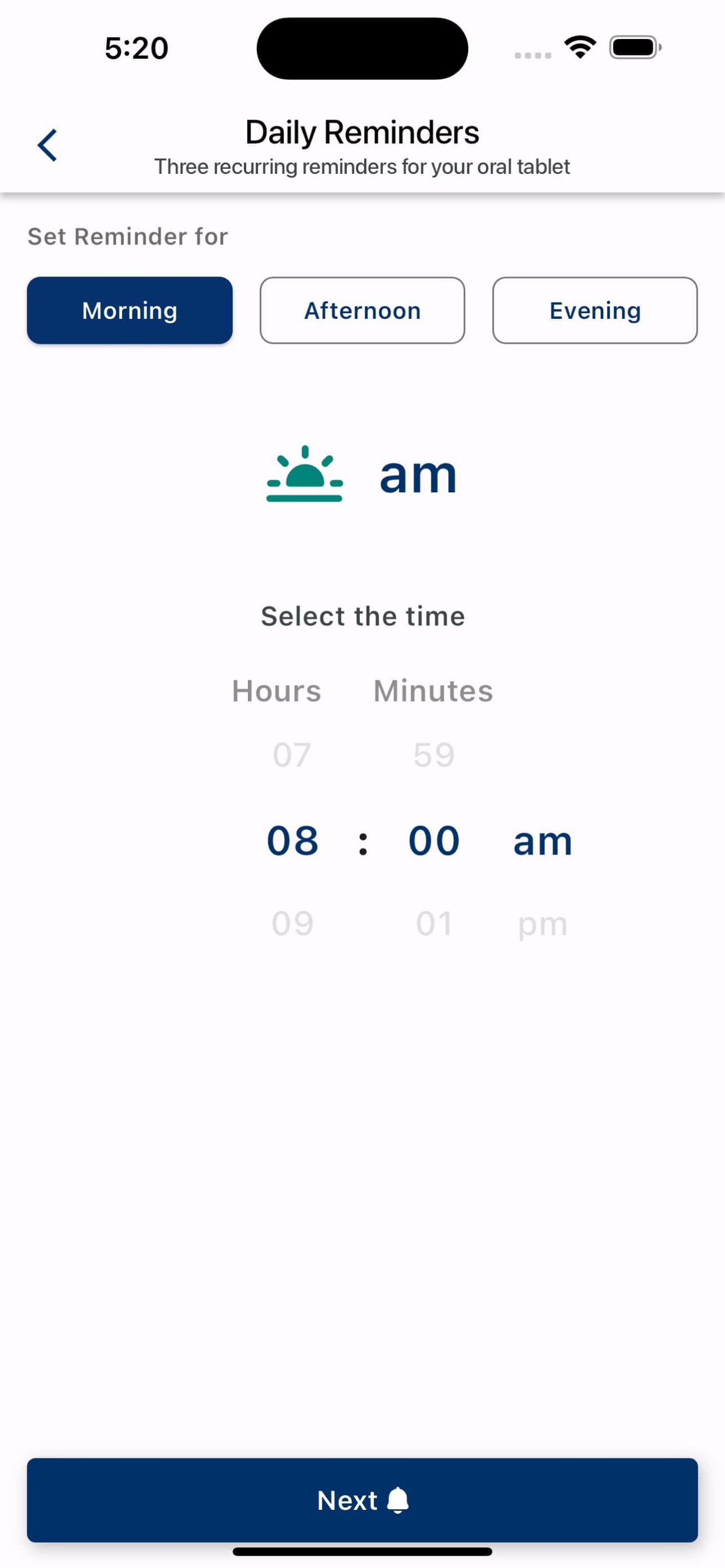Switch to the Evening reminder

pos(595,310)
